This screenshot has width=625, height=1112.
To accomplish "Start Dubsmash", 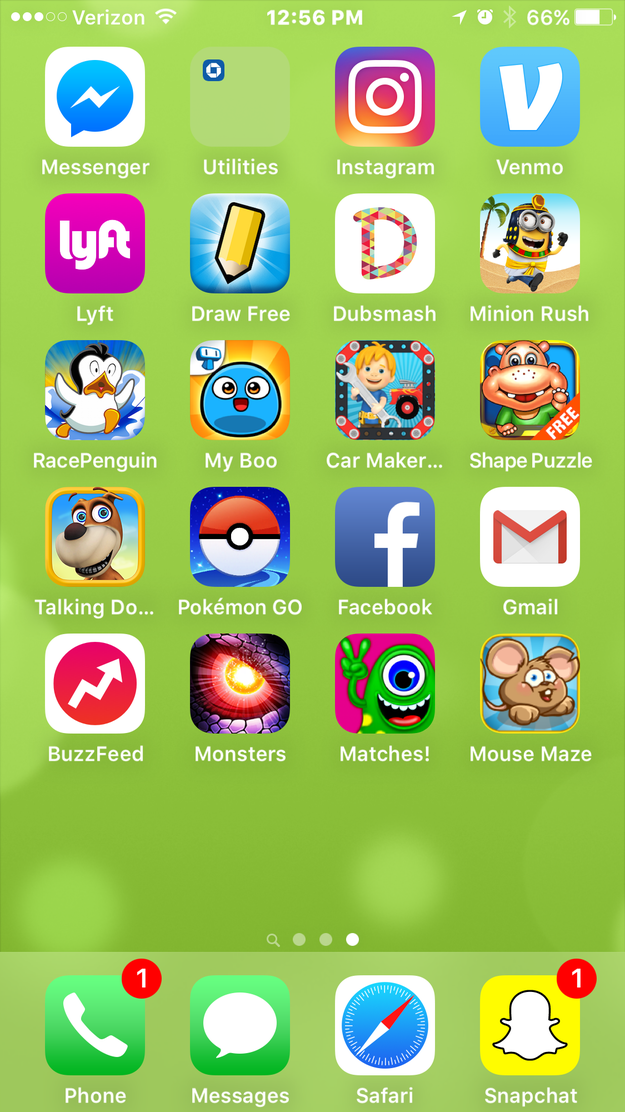I will [x=385, y=244].
